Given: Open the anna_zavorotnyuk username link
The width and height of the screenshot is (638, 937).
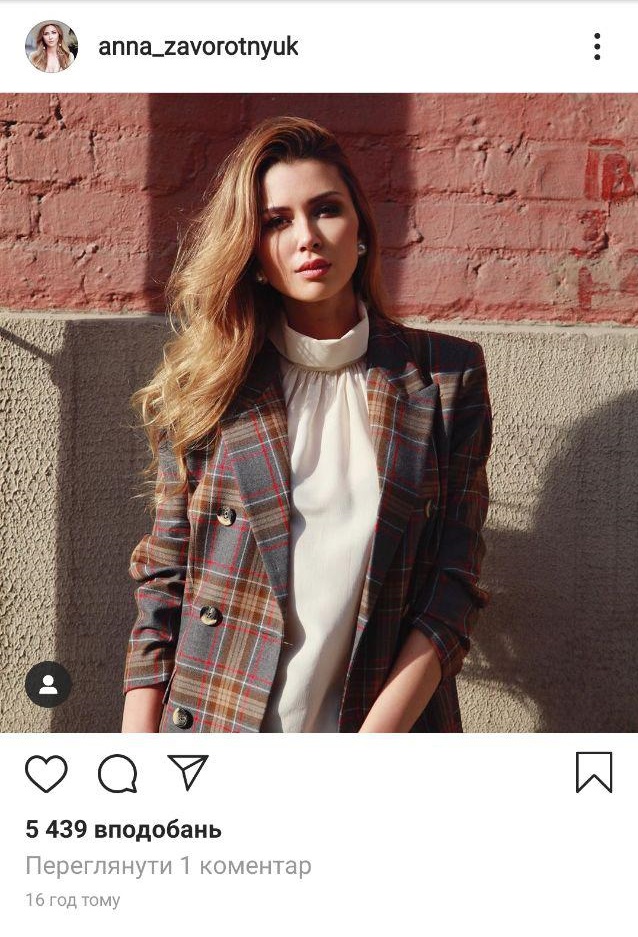Looking at the screenshot, I should 198,46.
